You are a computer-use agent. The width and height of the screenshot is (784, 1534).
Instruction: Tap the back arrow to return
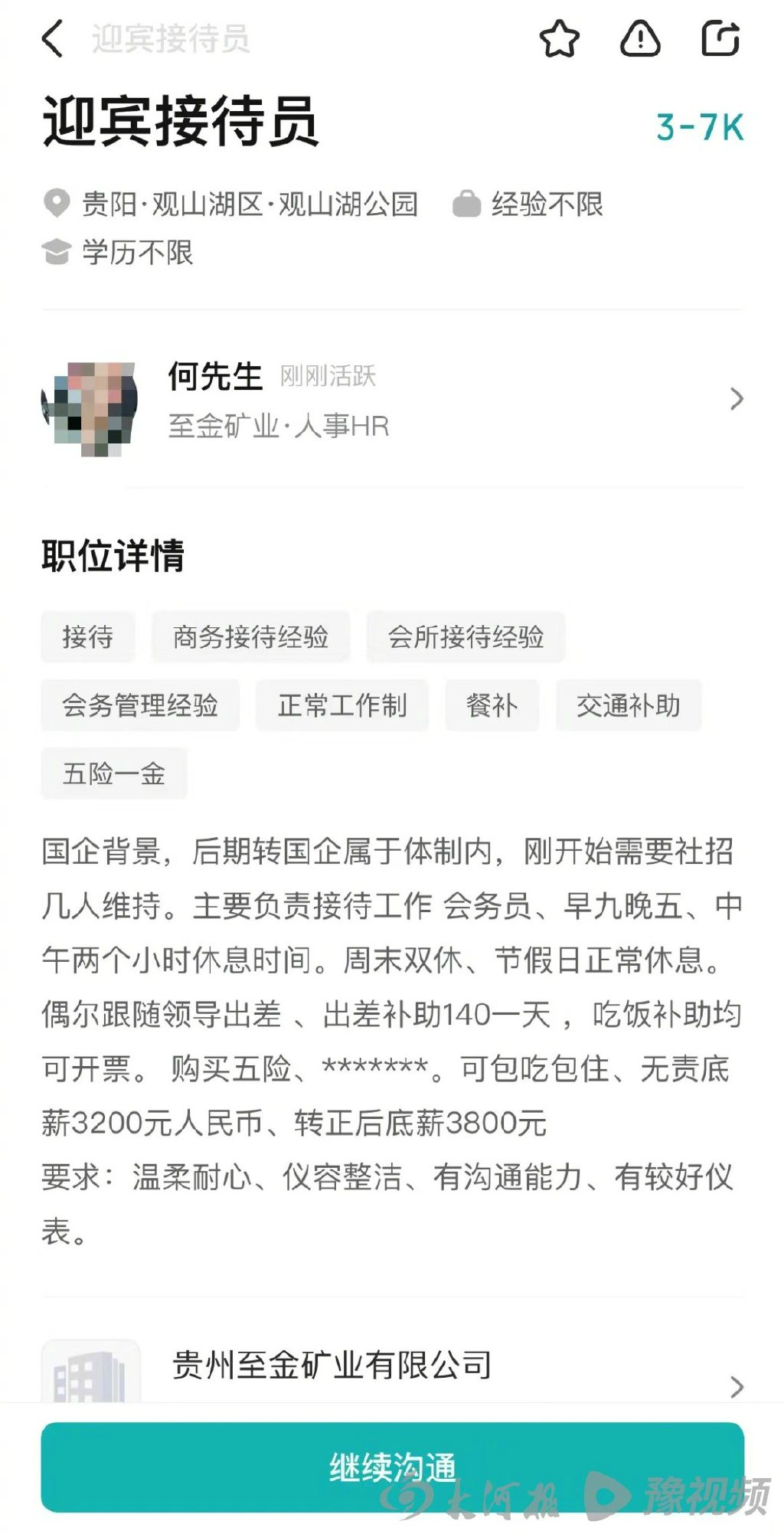coord(51,37)
